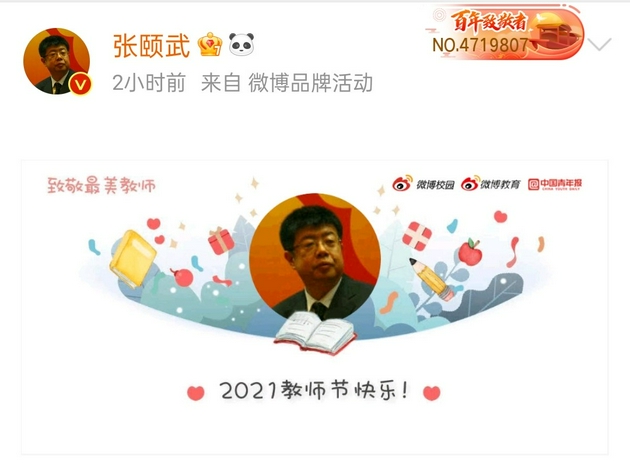Open the username 张颐武

(151, 44)
